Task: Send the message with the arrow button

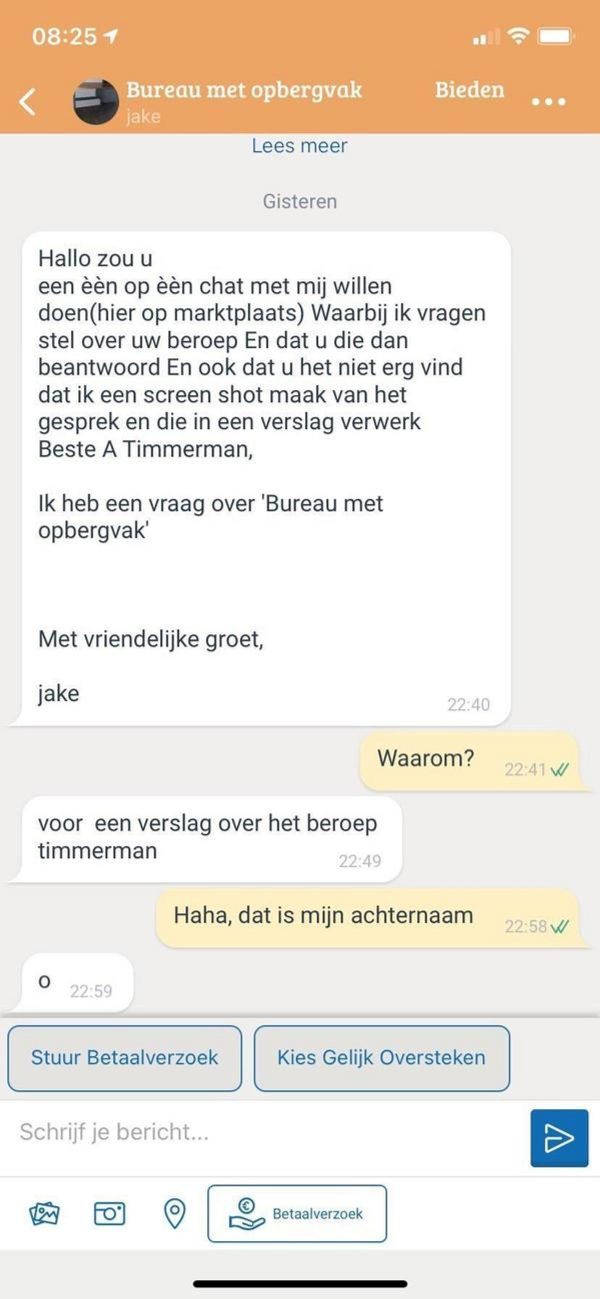Action: 559,1137
